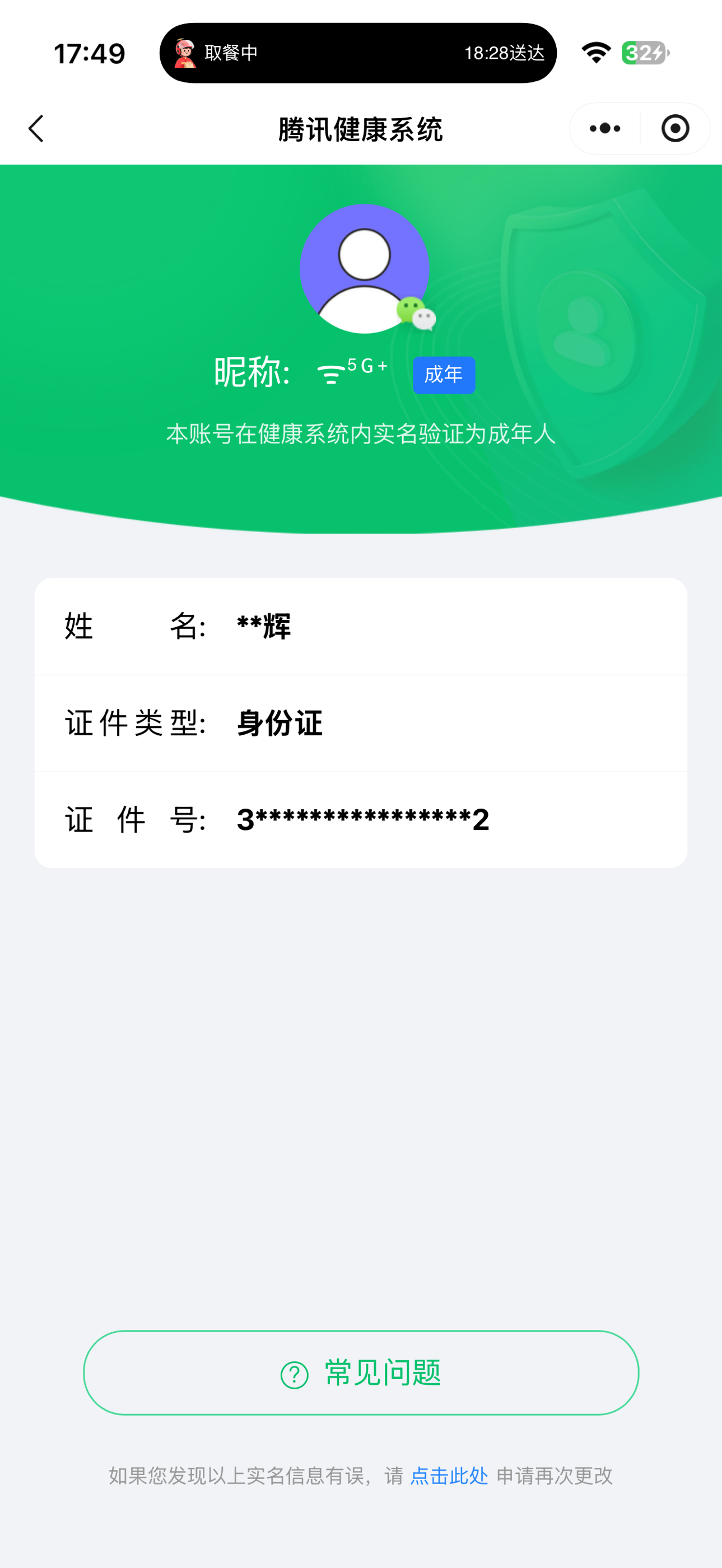Image resolution: width=722 pixels, height=1568 pixels.
Task: Close the mini program via the circle icon
Action: click(x=675, y=128)
